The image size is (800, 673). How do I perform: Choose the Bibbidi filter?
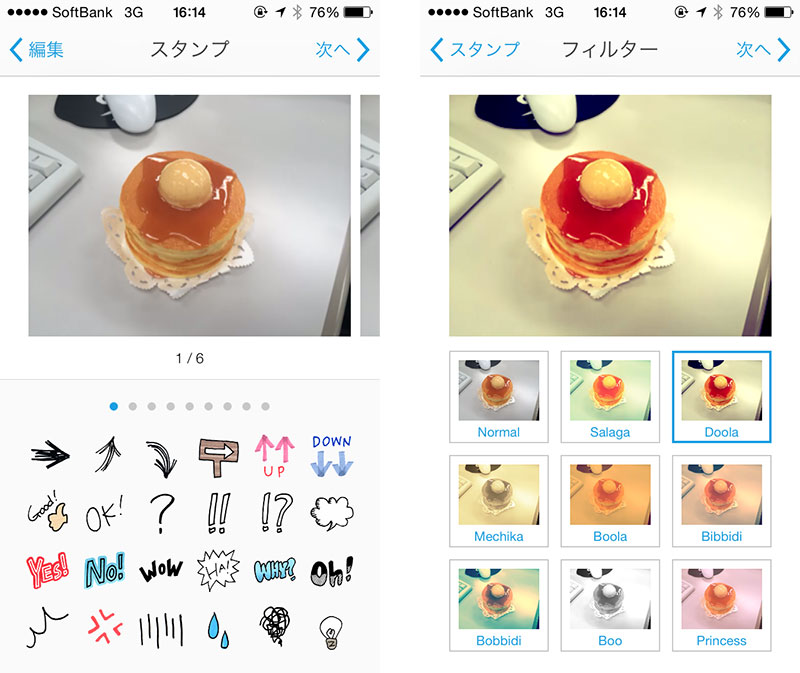tap(721, 501)
